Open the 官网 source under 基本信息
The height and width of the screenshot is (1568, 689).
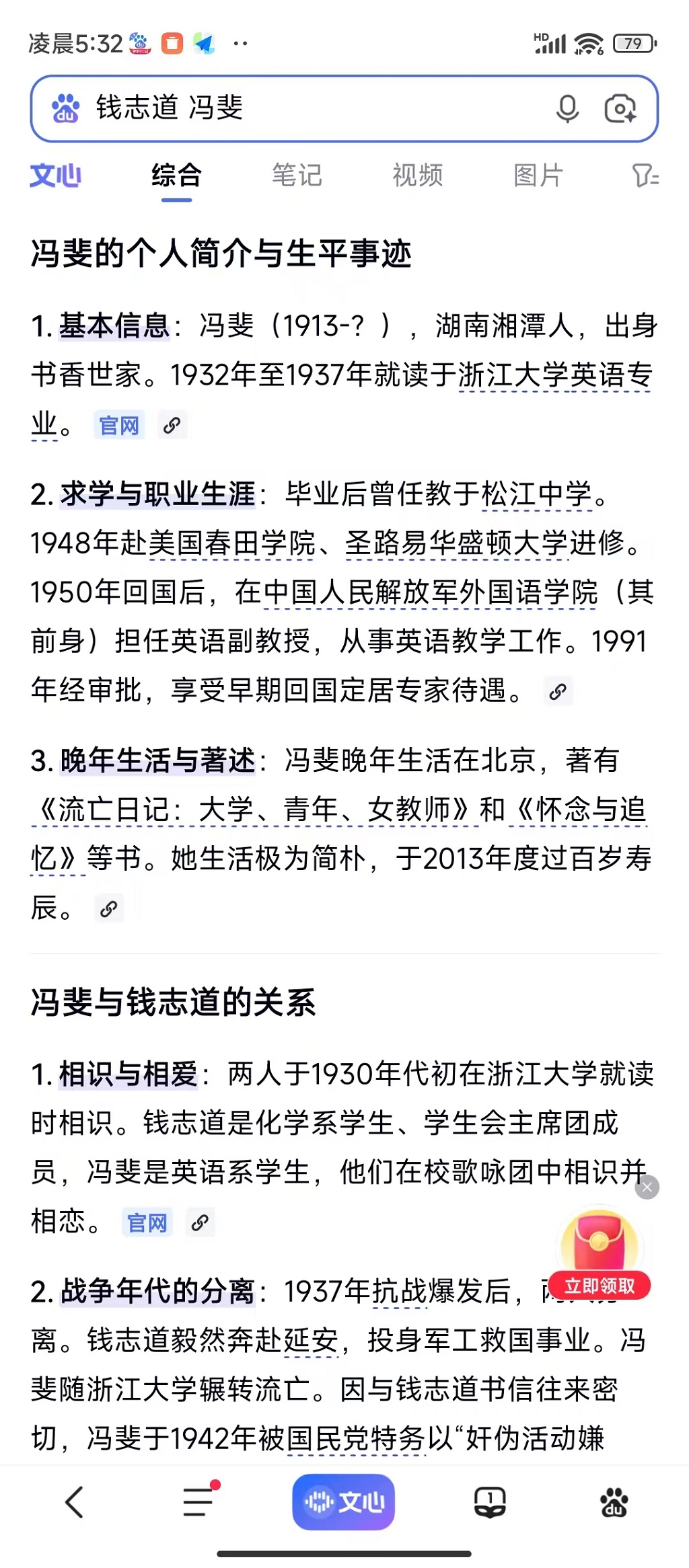point(119,425)
